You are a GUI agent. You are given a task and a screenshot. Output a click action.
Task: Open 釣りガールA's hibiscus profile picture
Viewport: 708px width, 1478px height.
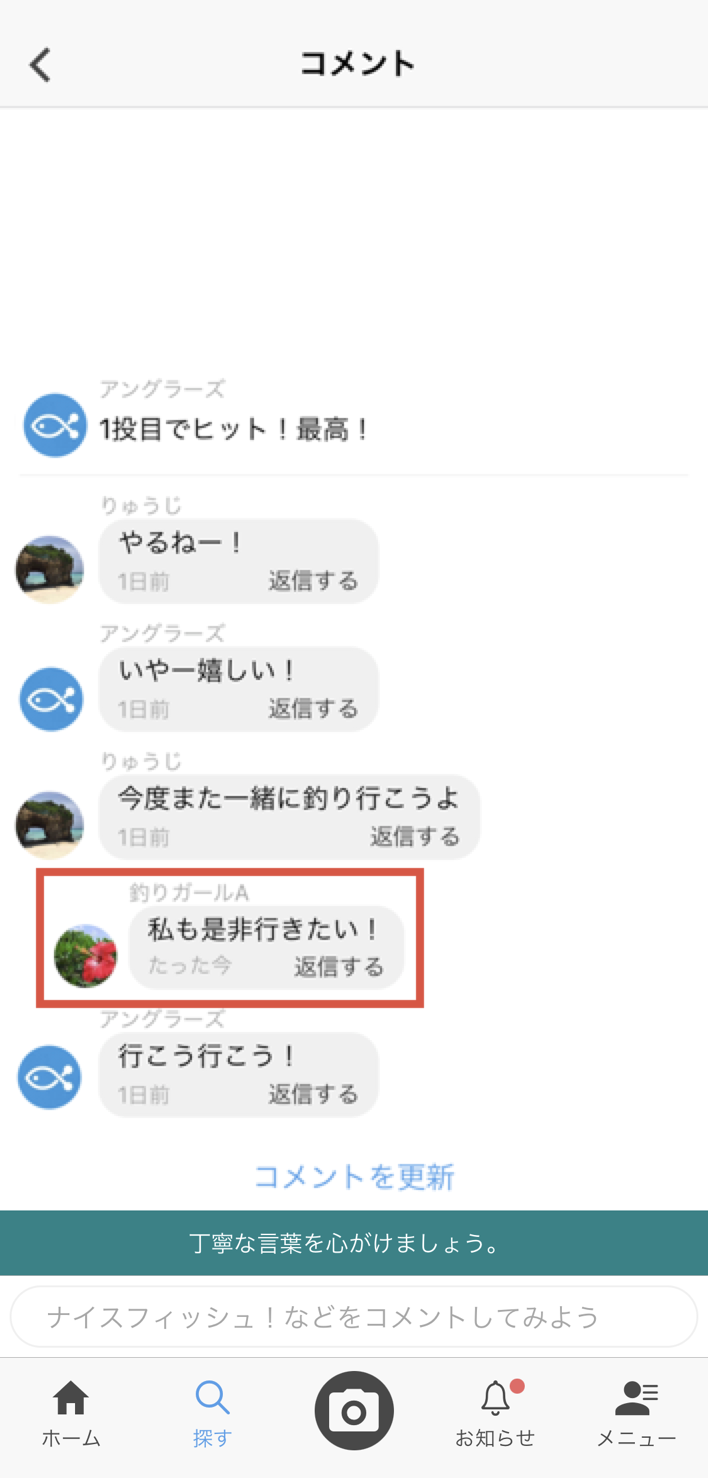(85, 955)
